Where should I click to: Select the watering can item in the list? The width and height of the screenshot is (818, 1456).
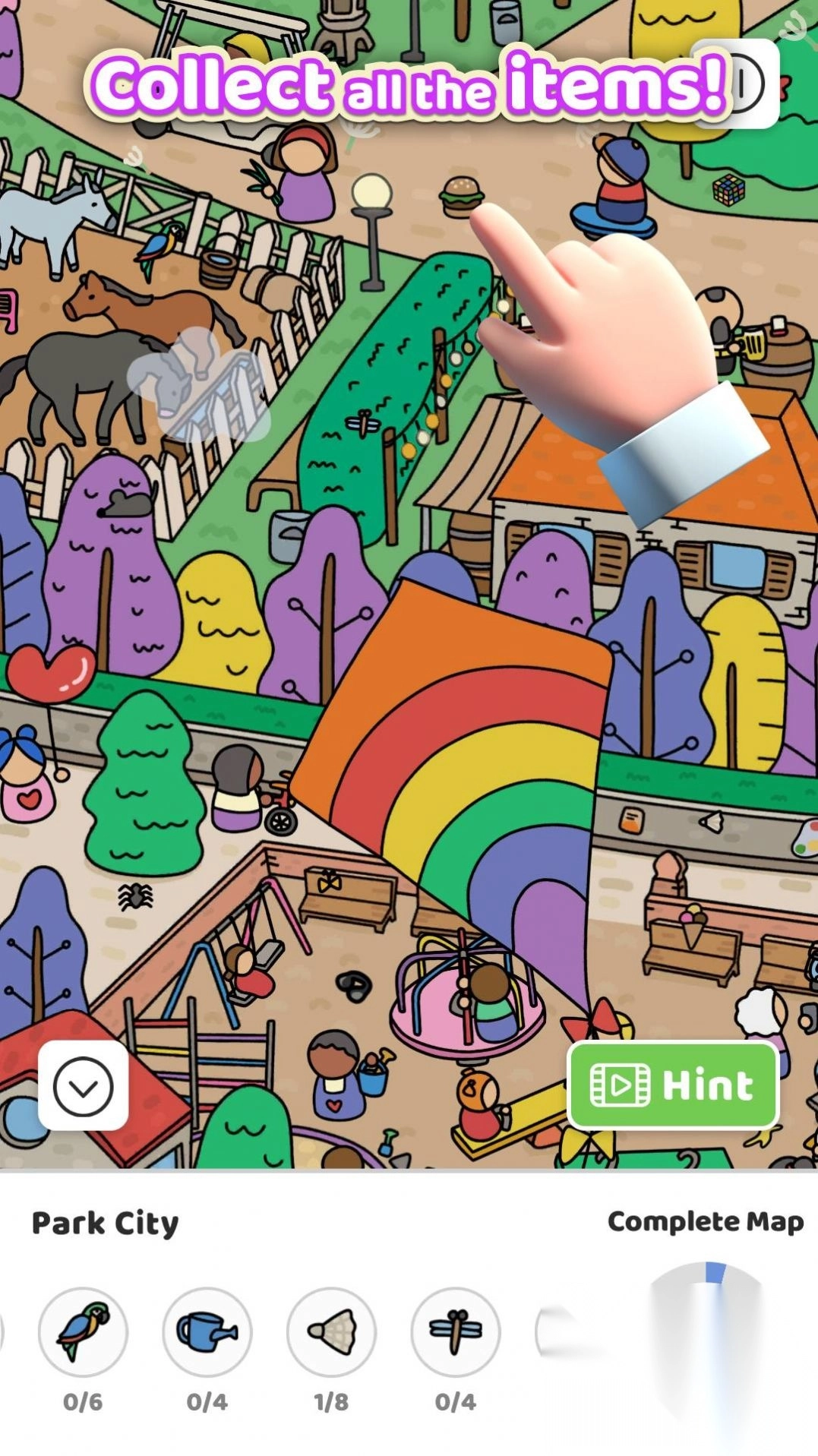pyautogui.click(x=207, y=1331)
